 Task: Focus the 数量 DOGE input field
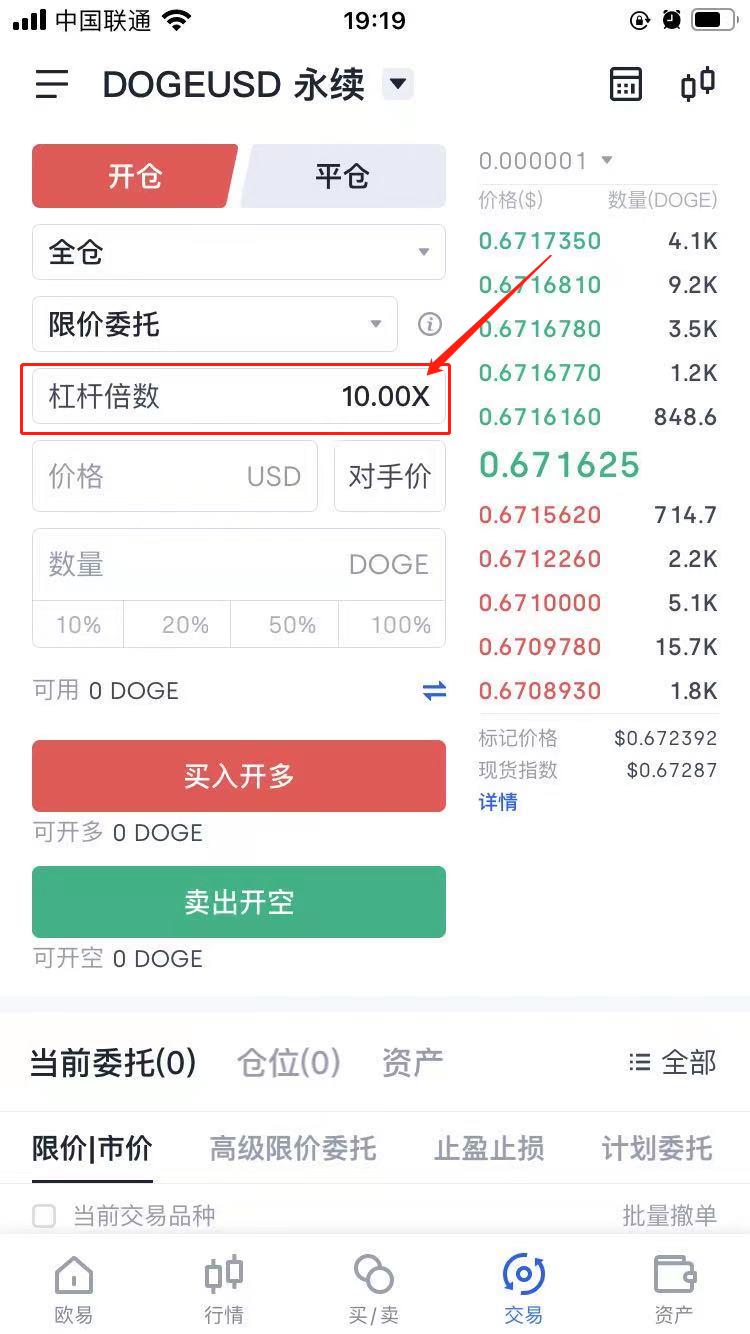239,564
